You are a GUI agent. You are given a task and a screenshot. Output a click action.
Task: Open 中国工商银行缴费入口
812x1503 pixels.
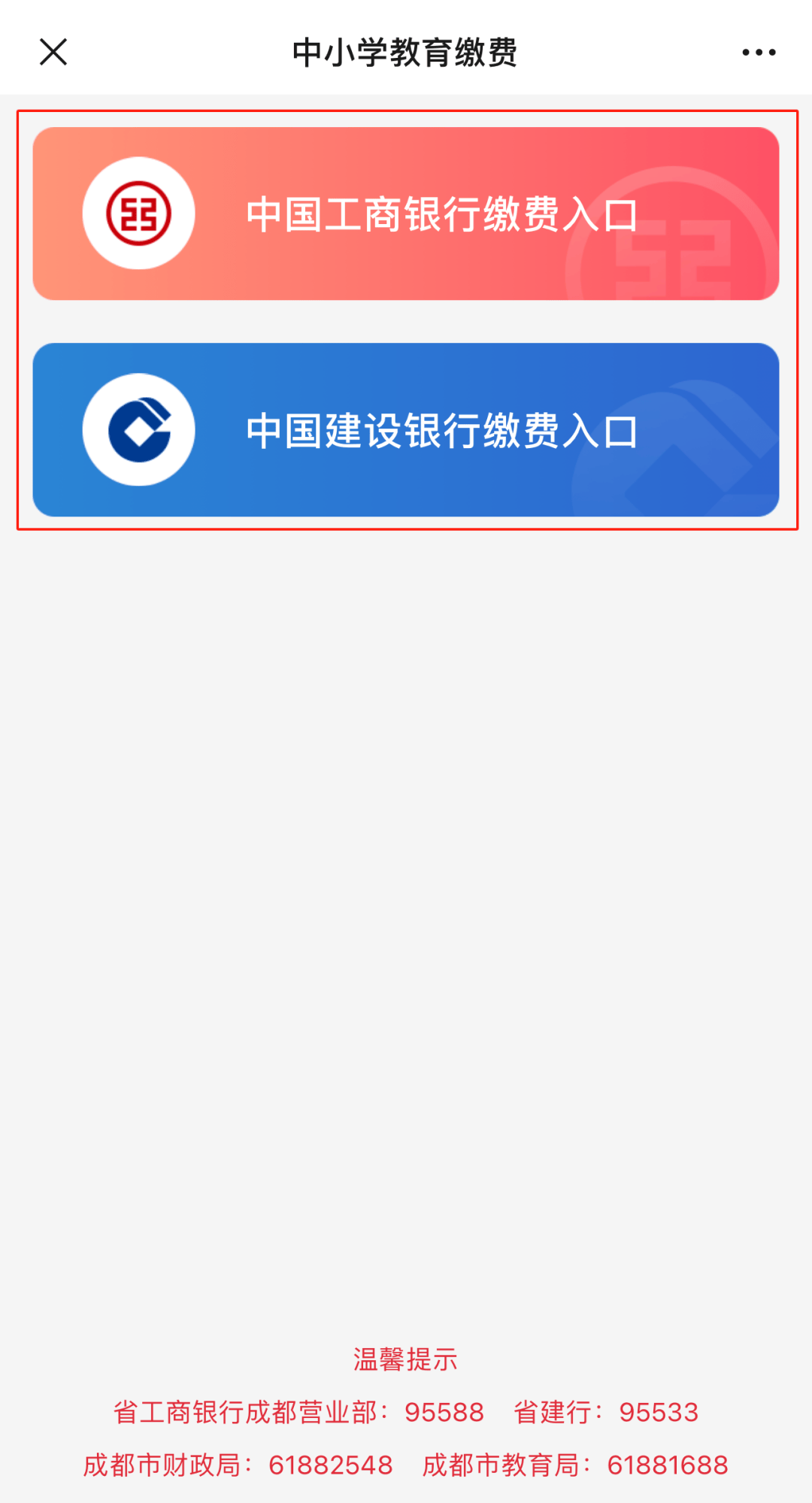[x=406, y=214]
